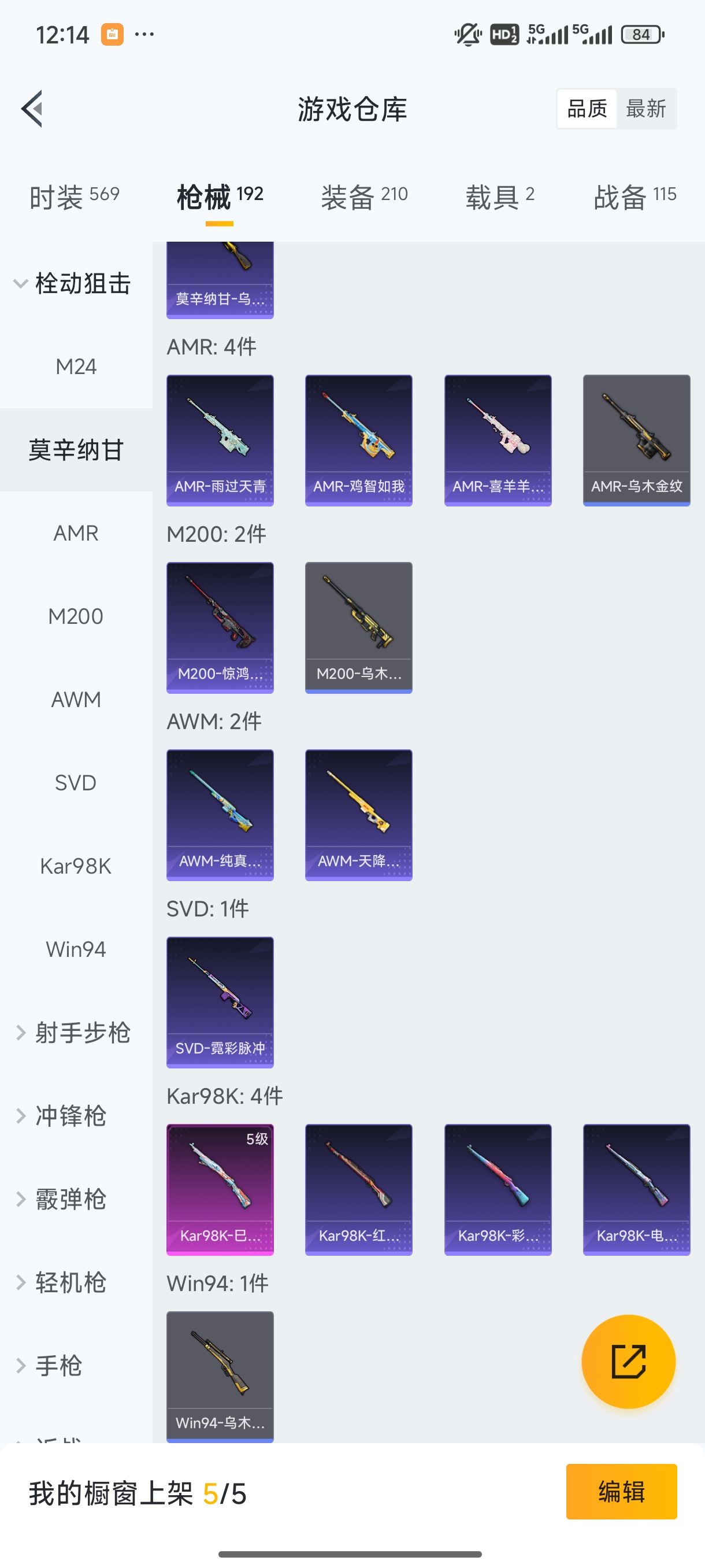
Task: Open the AMR-雨过天青 skin
Action: [x=220, y=440]
